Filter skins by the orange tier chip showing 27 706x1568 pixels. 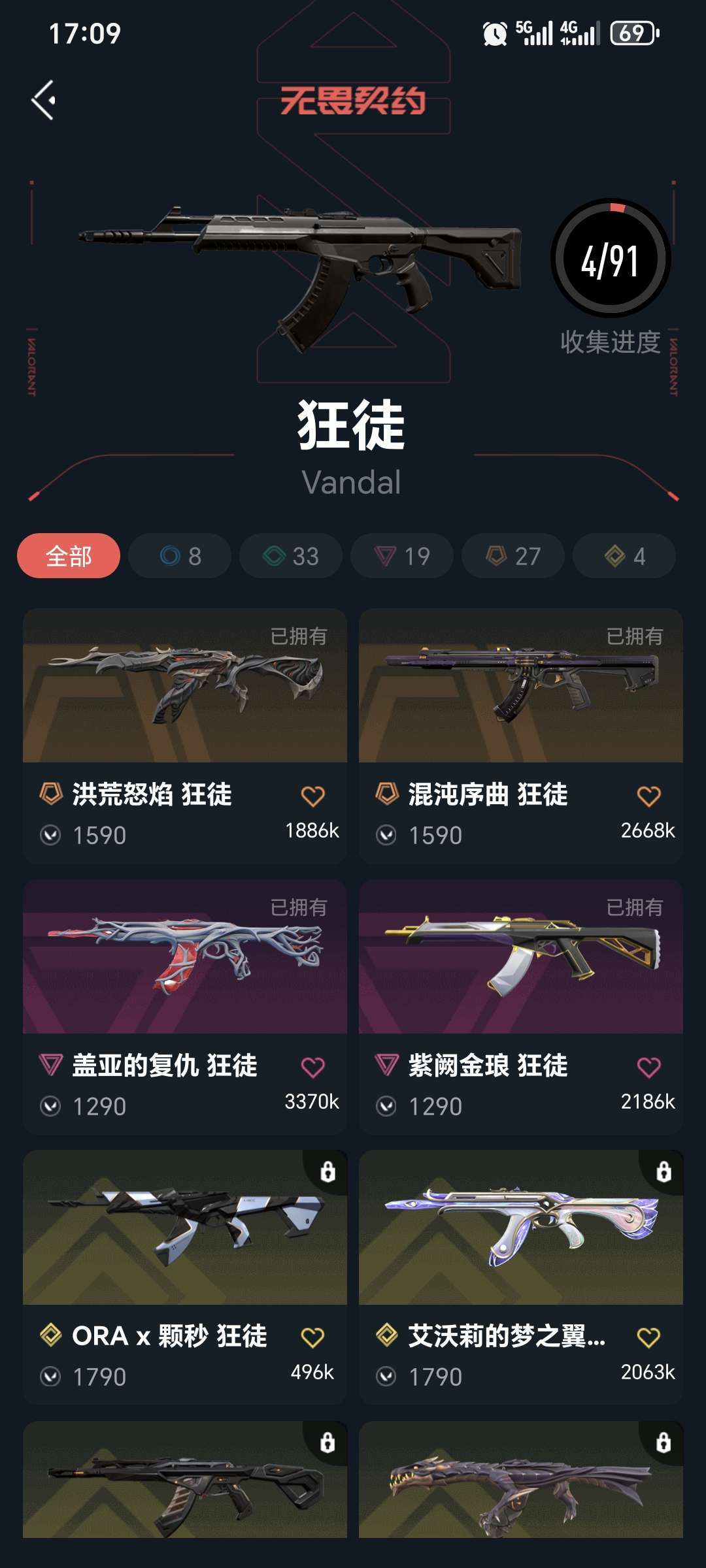coord(513,556)
